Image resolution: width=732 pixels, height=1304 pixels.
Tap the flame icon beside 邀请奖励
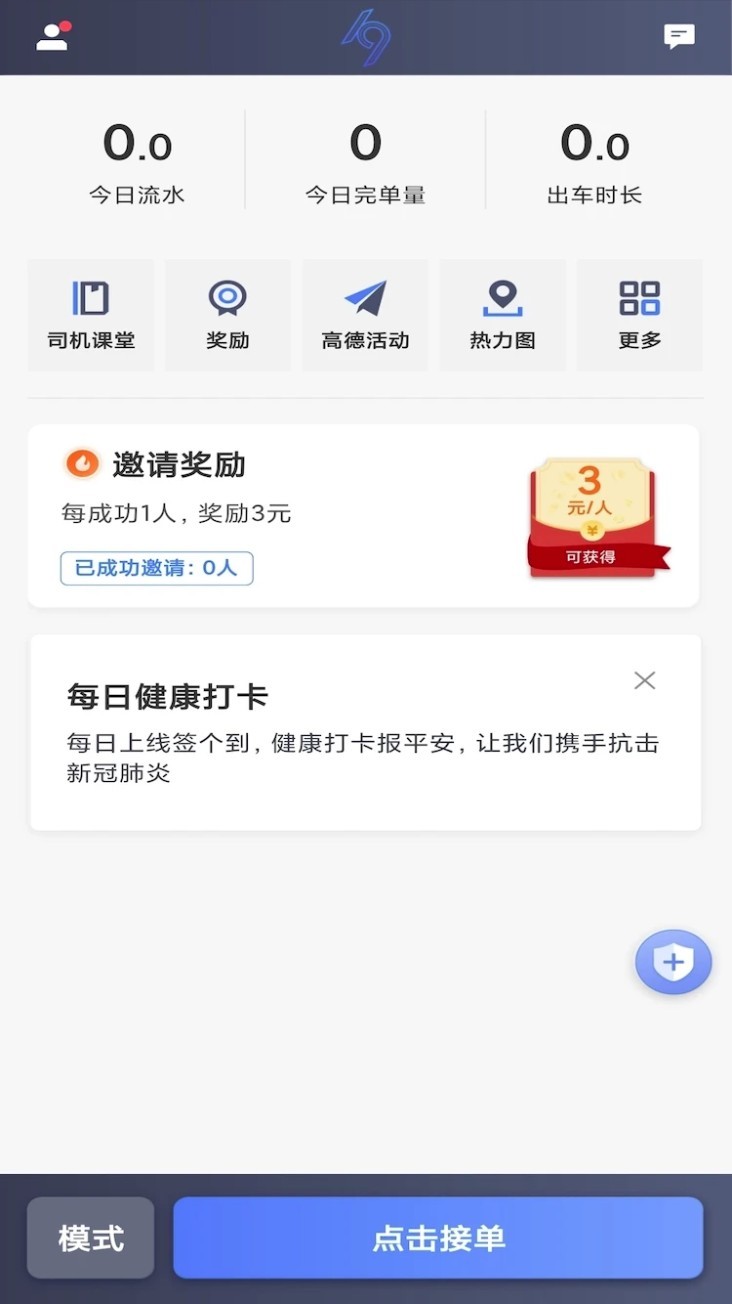[82, 464]
